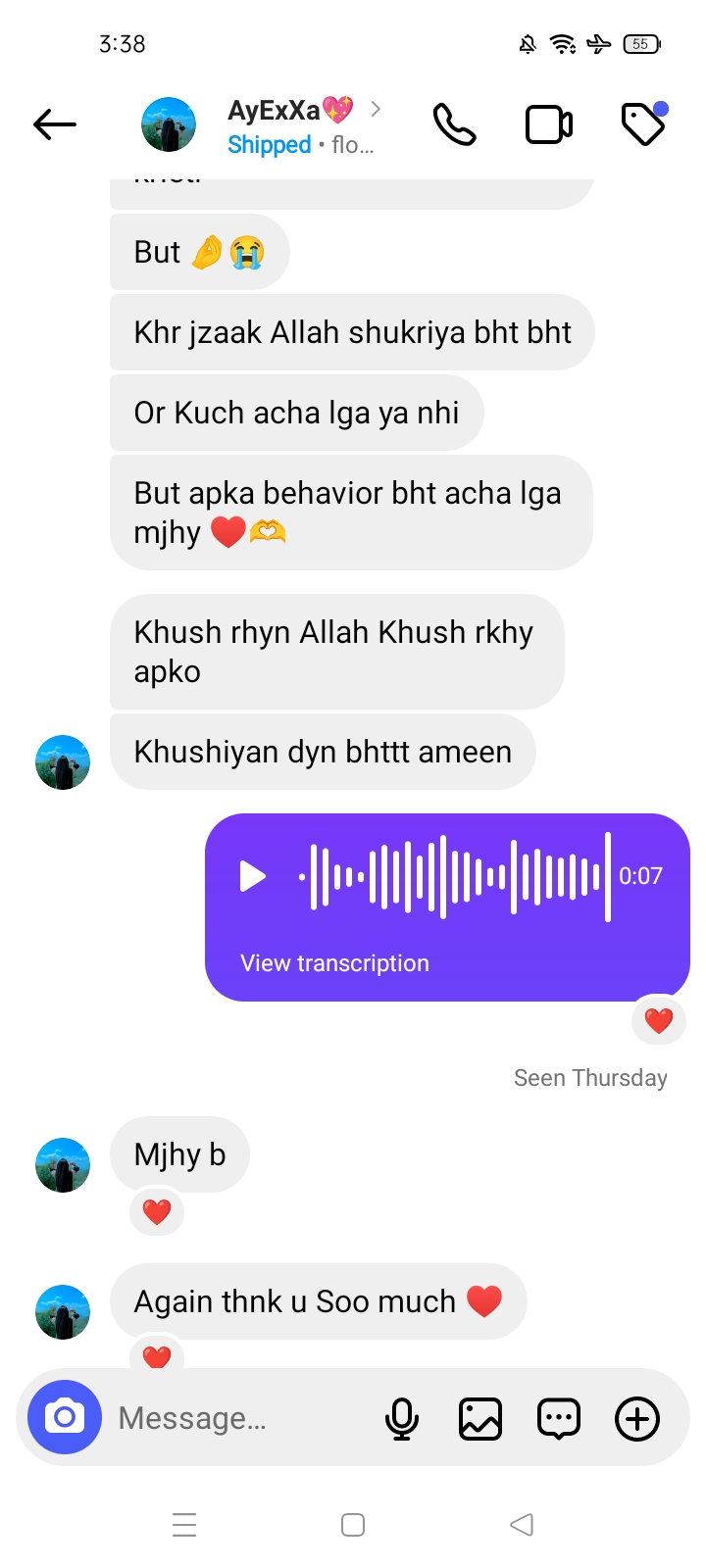The image size is (706, 1568).
Task: Open the Shipped link in header
Action: (268, 144)
